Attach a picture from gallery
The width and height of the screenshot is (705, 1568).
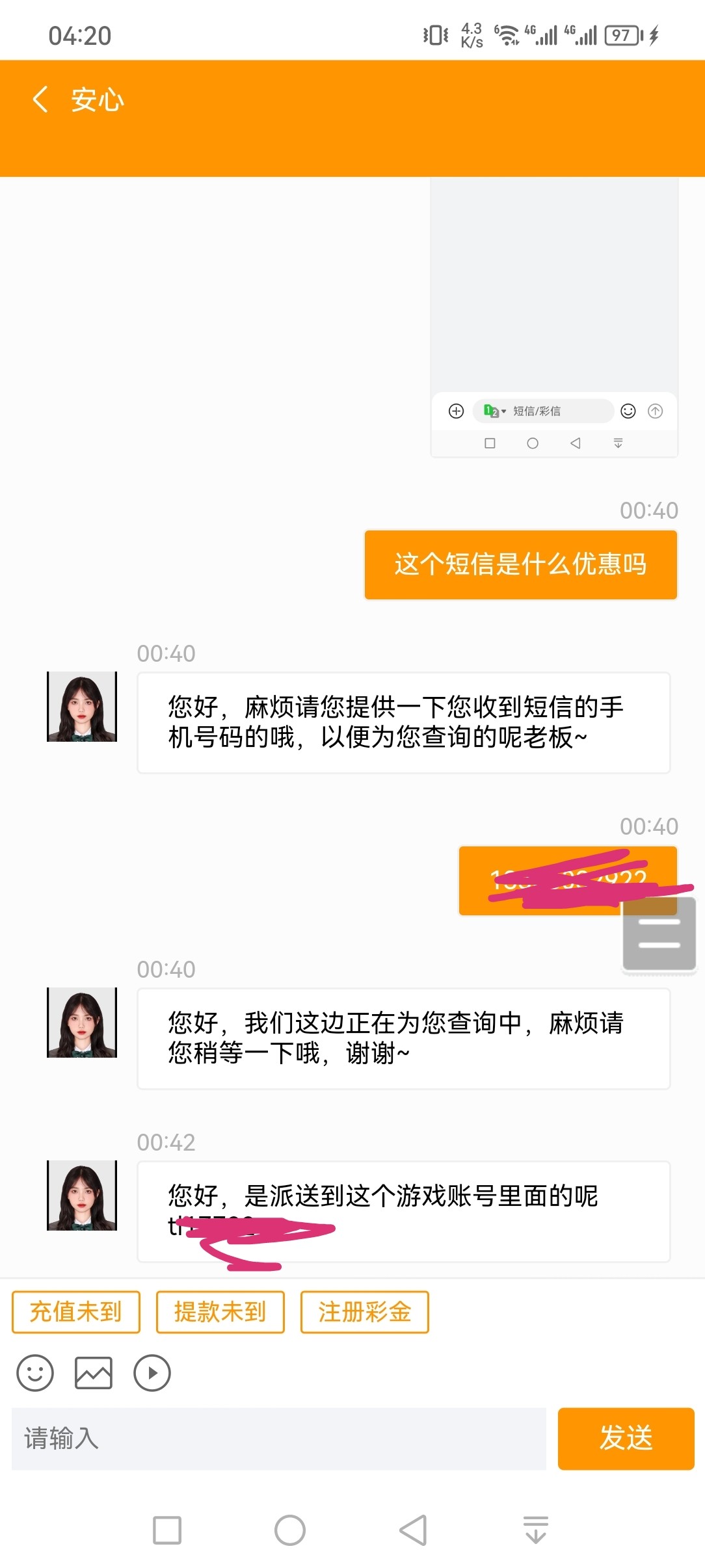(x=94, y=1373)
